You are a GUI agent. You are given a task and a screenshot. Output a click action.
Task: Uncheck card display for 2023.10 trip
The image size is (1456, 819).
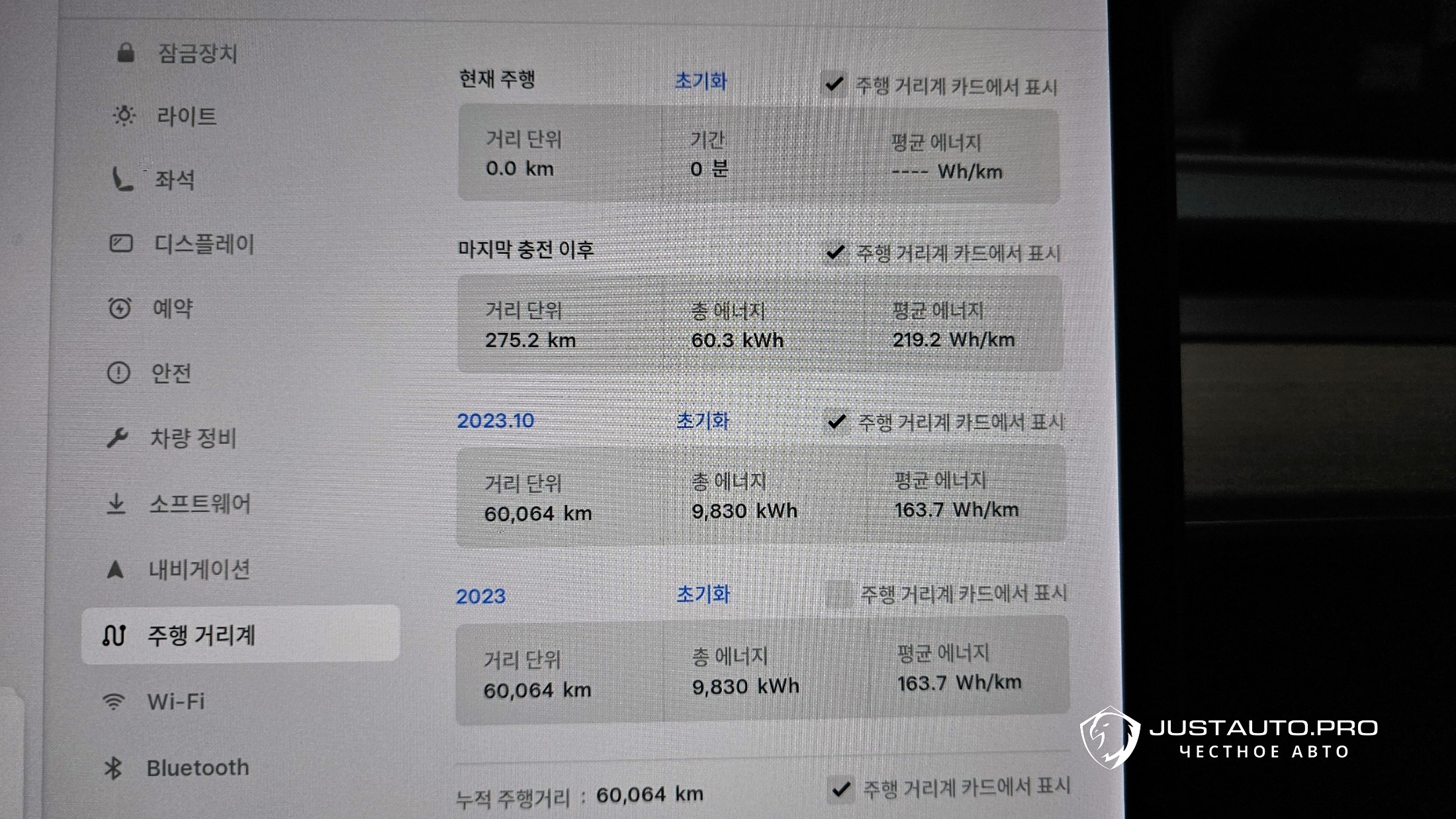click(x=837, y=421)
